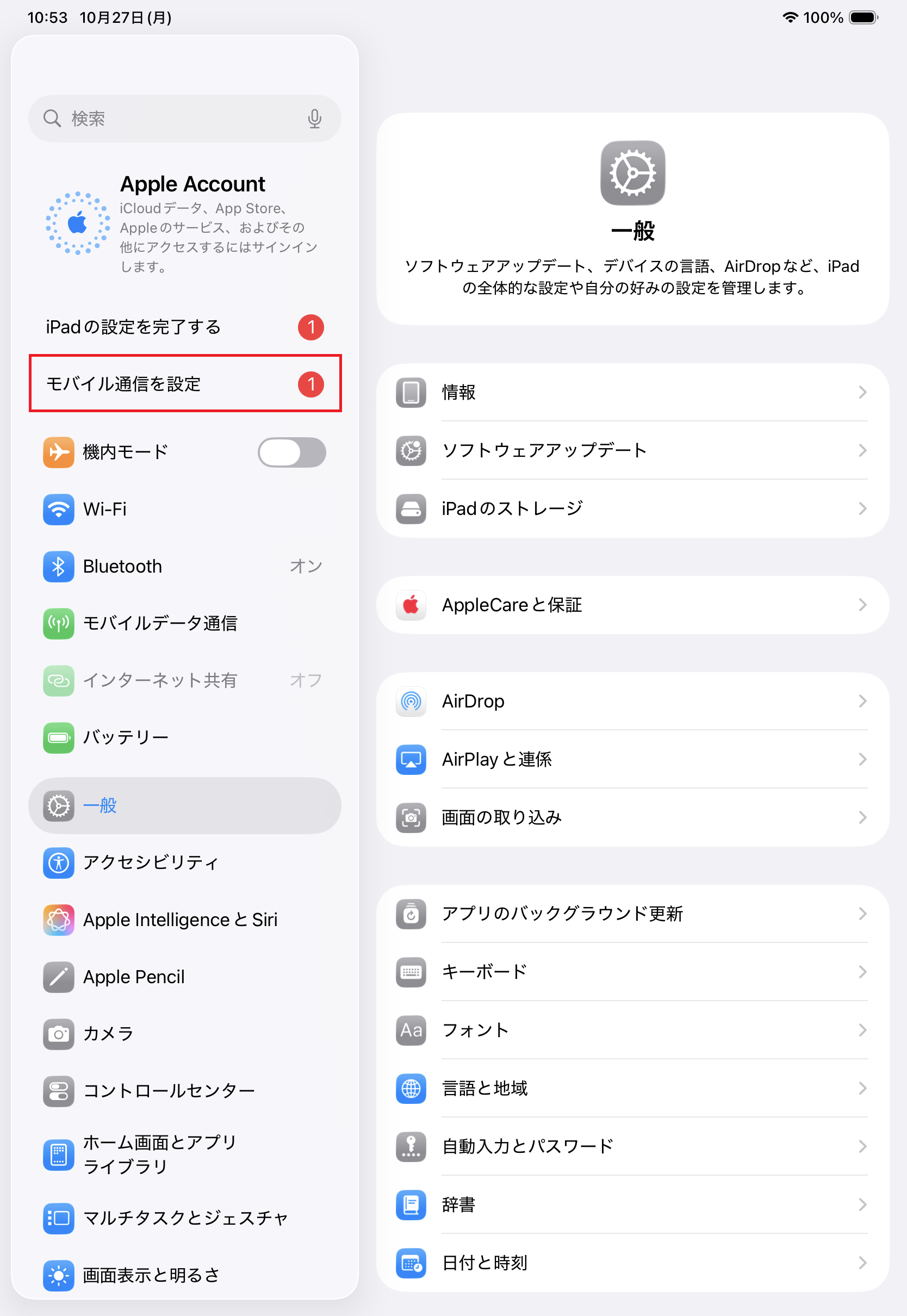Open Apple Intelligence と Siri icon
Screen dimensions: 907x1316
click(x=59, y=920)
